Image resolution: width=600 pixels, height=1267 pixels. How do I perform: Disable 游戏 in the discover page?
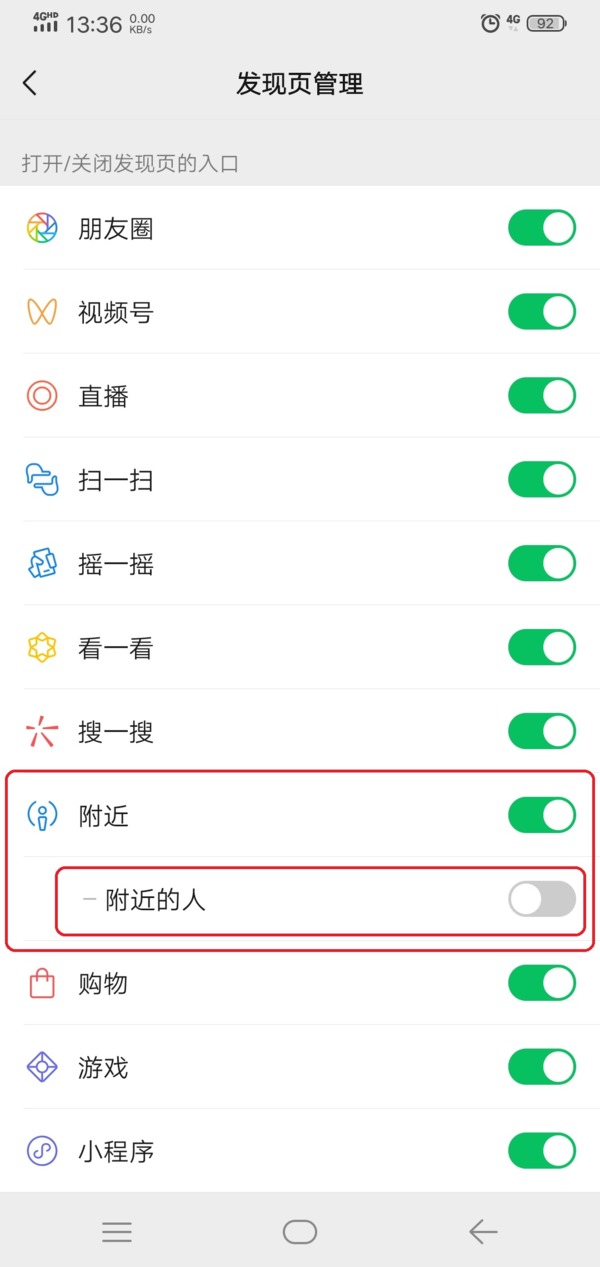click(x=542, y=1068)
